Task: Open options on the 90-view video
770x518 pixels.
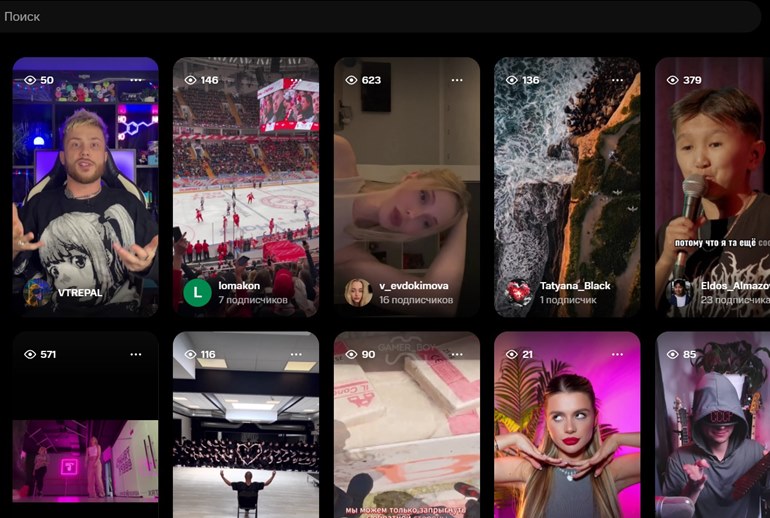Action: pyautogui.click(x=457, y=354)
